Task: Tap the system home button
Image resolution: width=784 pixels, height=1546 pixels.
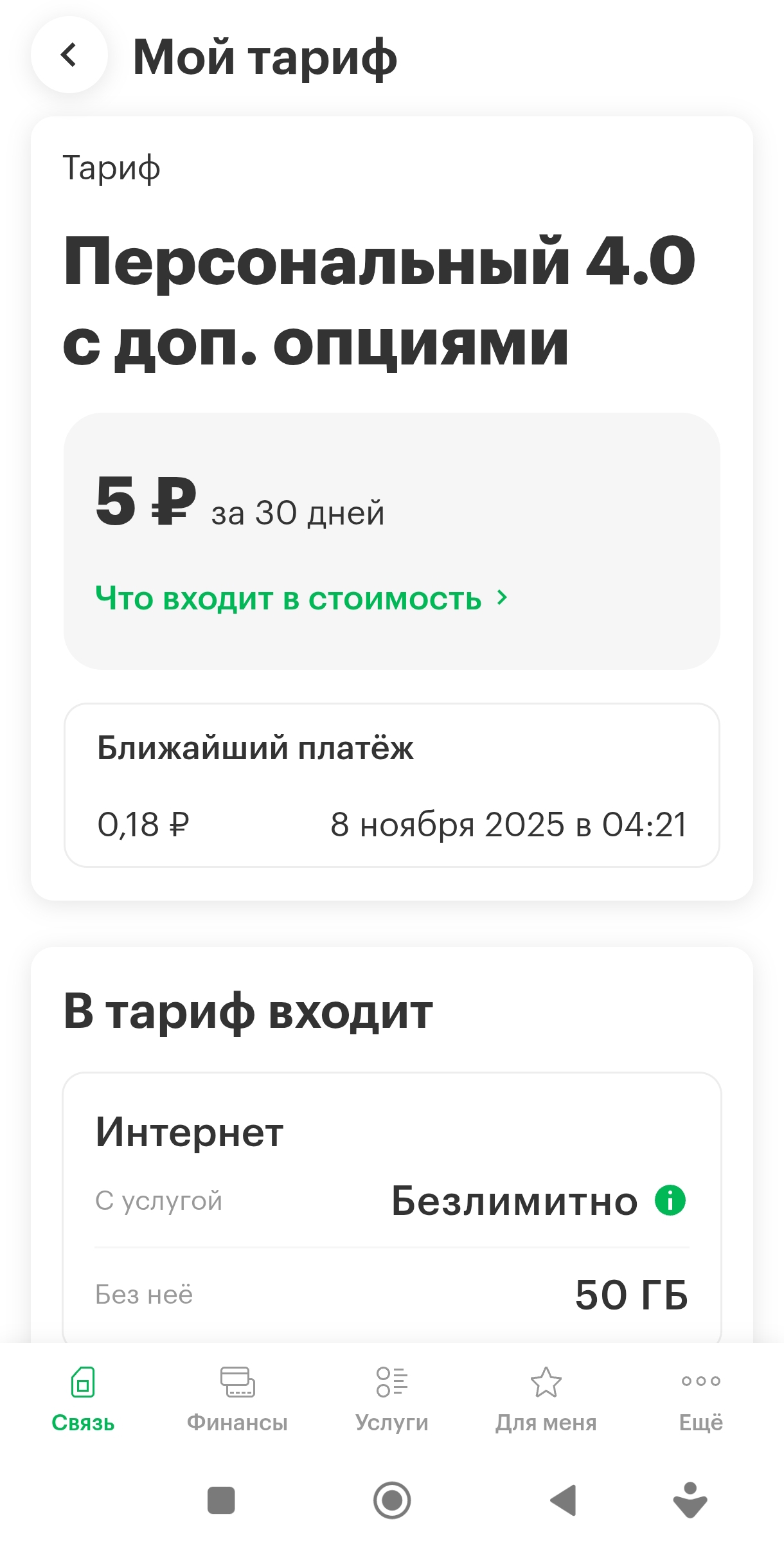Action: click(x=392, y=1500)
